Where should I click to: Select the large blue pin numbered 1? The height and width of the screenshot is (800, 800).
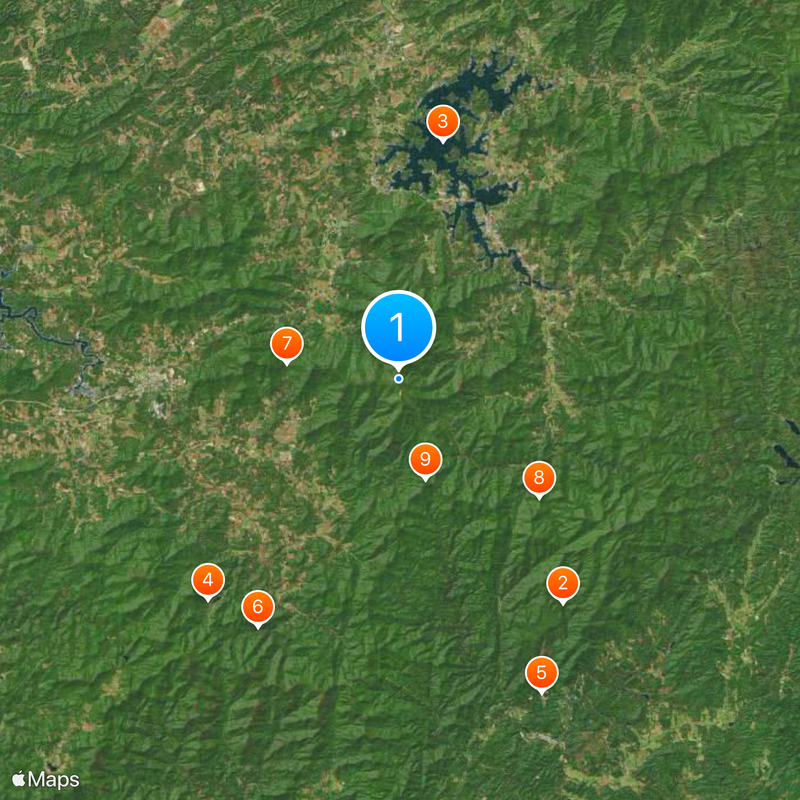click(x=398, y=327)
